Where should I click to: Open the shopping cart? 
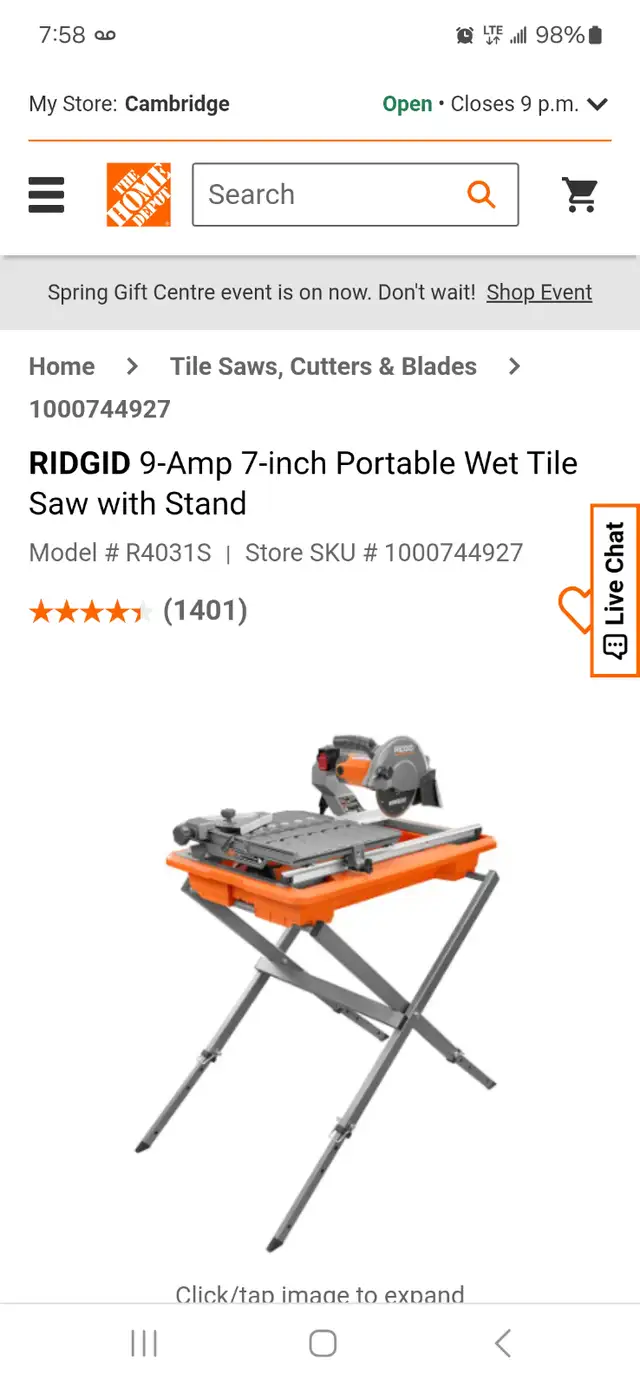coord(580,194)
